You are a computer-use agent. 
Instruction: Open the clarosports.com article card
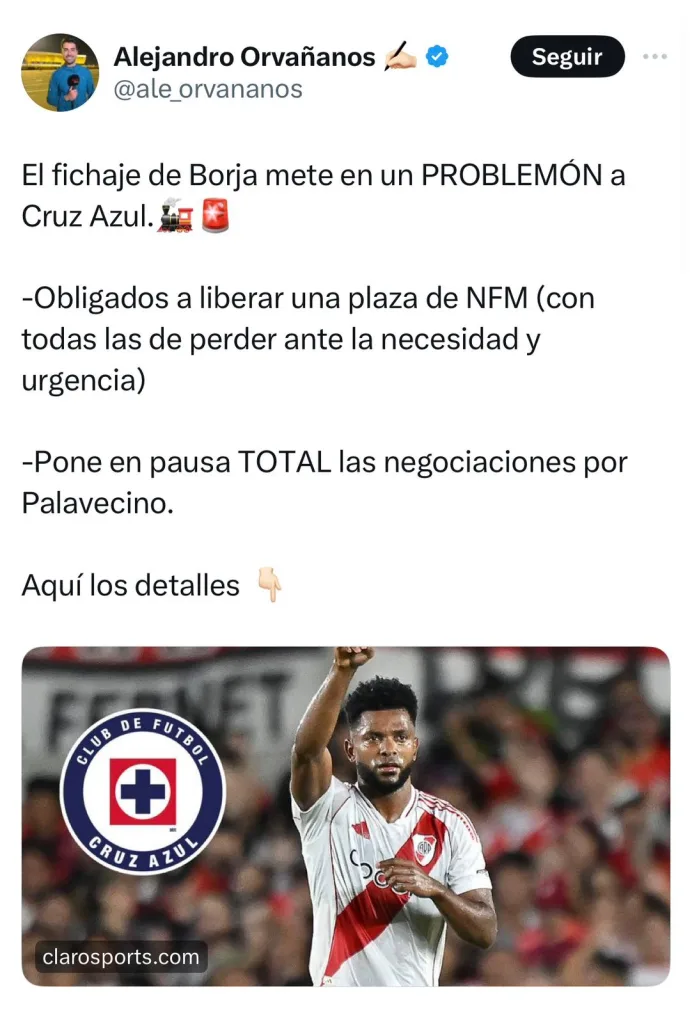pos(346,815)
